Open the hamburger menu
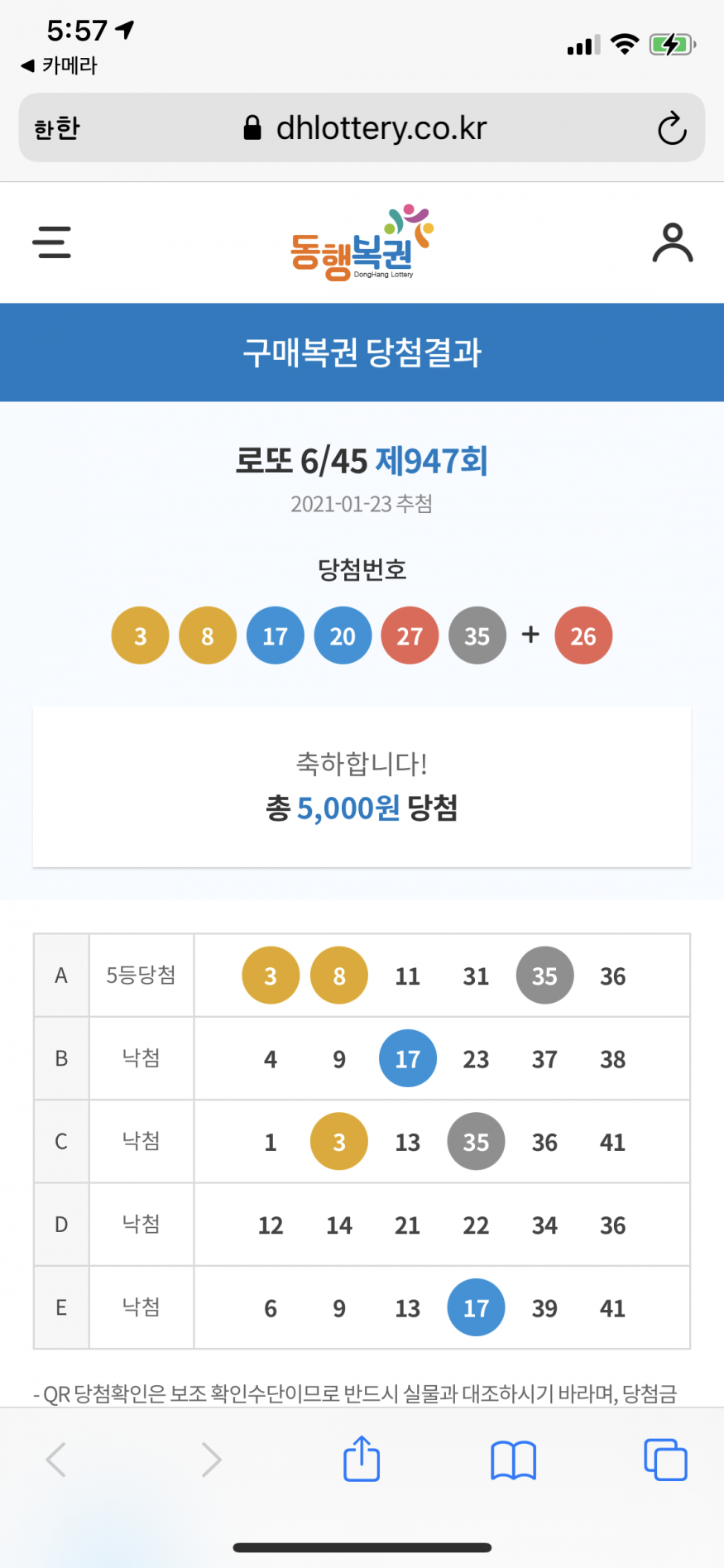 coord(51,242)
